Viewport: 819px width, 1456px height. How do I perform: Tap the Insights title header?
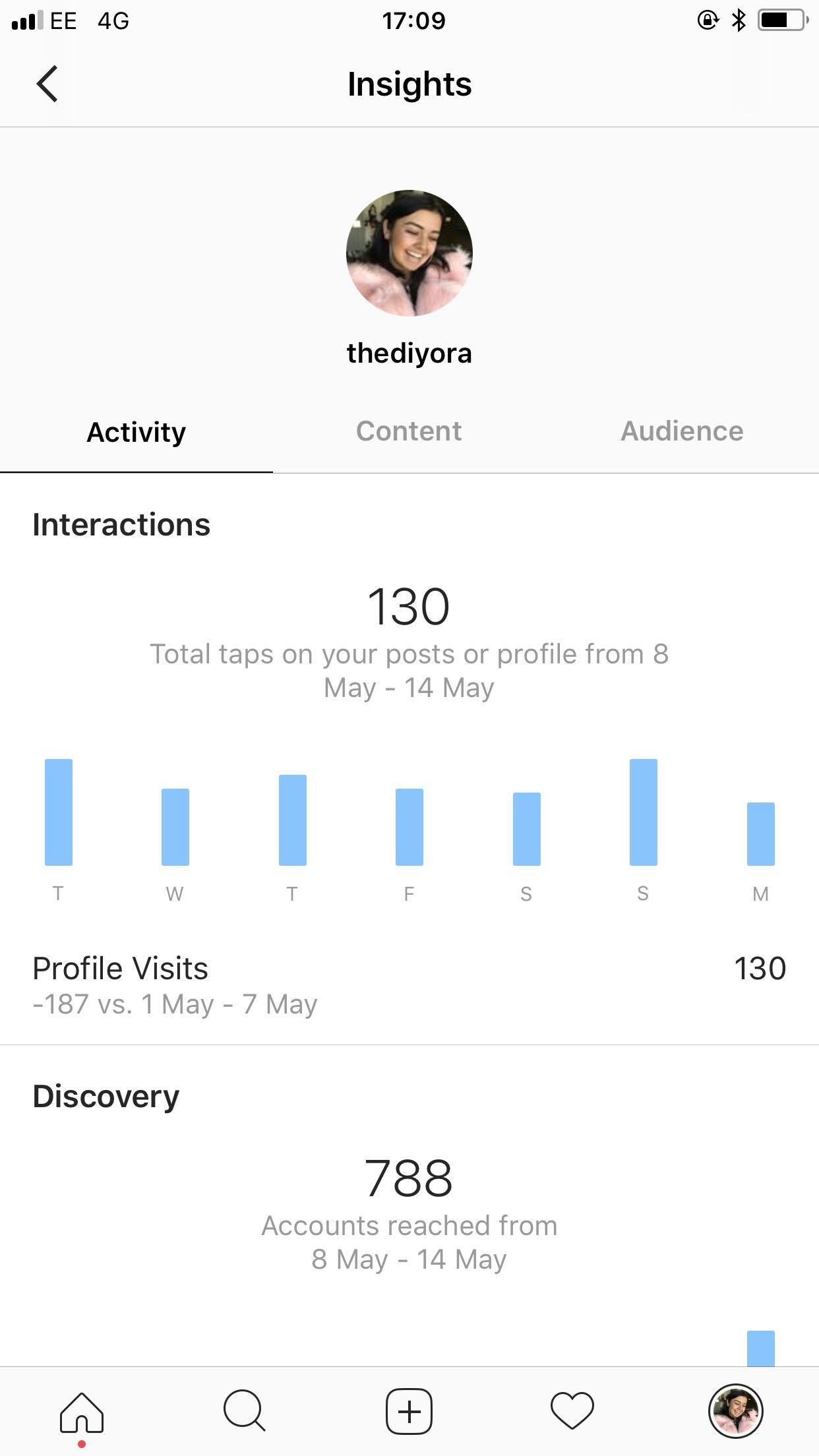click(409, 84)
